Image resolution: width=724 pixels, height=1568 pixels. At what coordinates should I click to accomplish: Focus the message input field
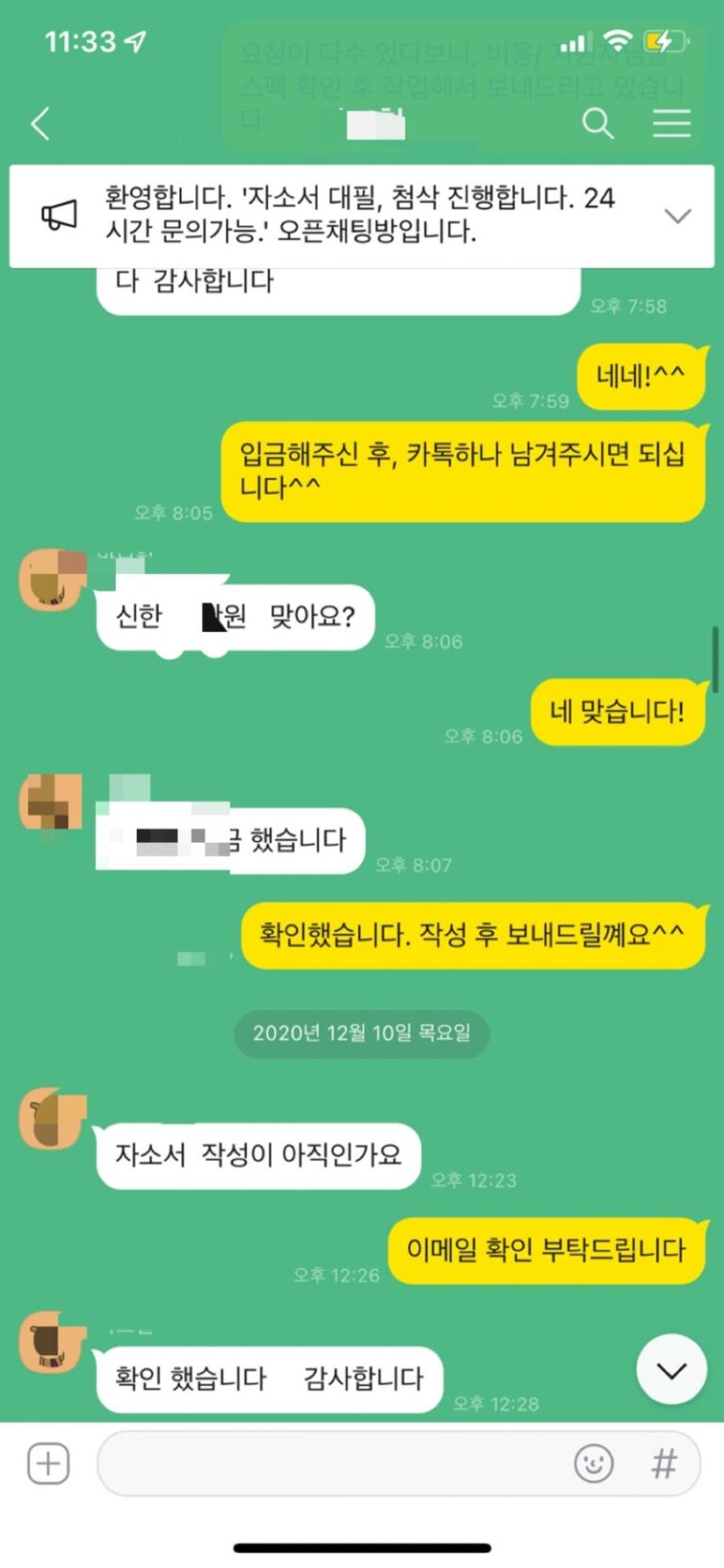(330, 1463)
